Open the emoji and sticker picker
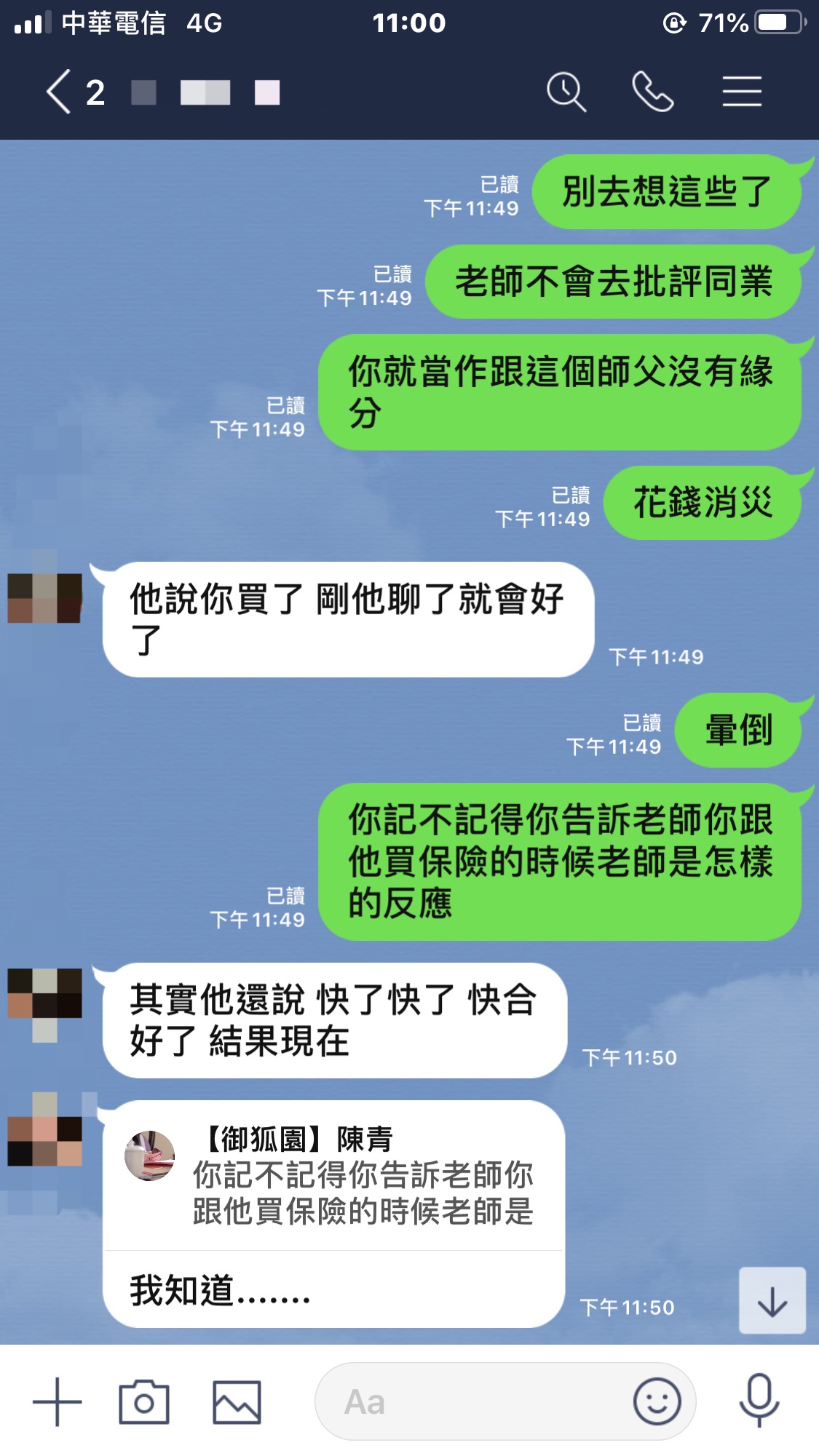 pos(657,1401)
